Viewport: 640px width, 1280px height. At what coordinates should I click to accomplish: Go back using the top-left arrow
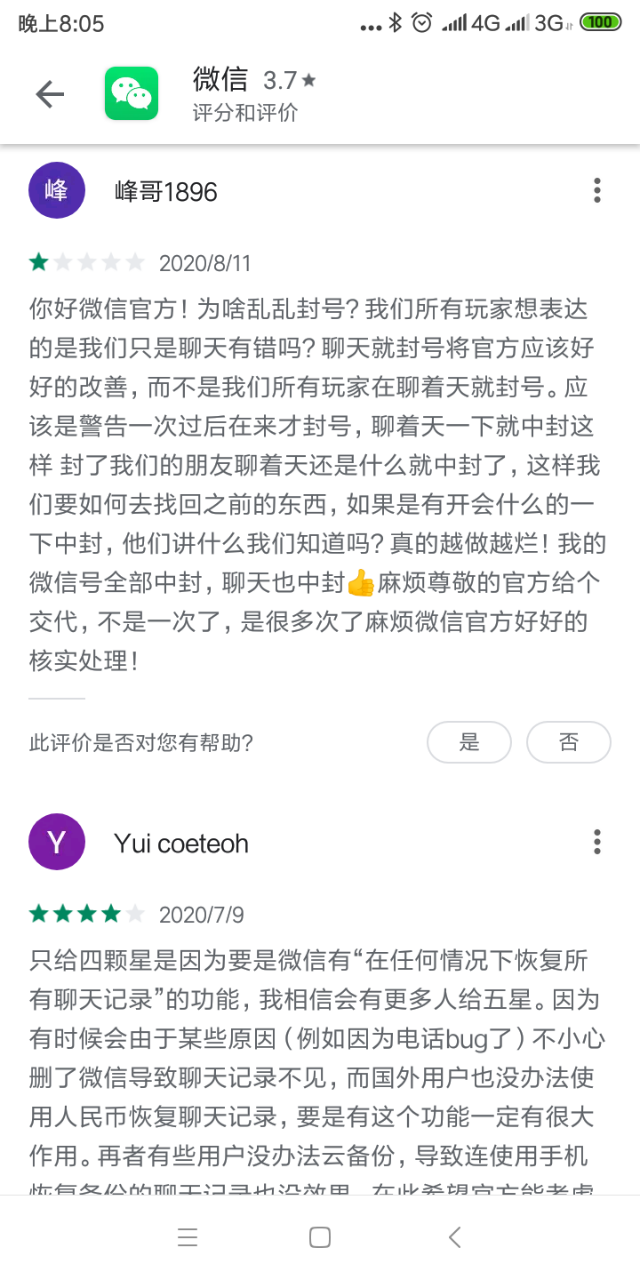(x=49, y=94)
